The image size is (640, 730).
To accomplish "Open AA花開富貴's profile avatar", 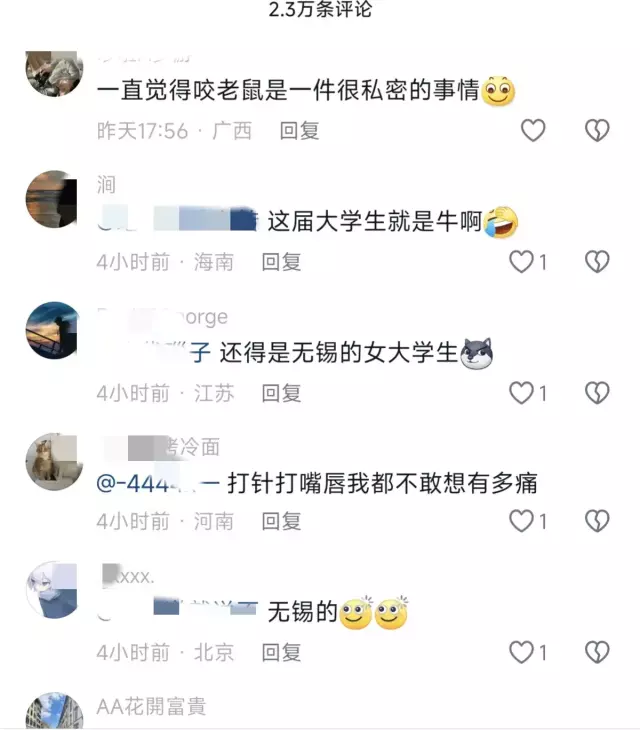I will coord(53,712).
